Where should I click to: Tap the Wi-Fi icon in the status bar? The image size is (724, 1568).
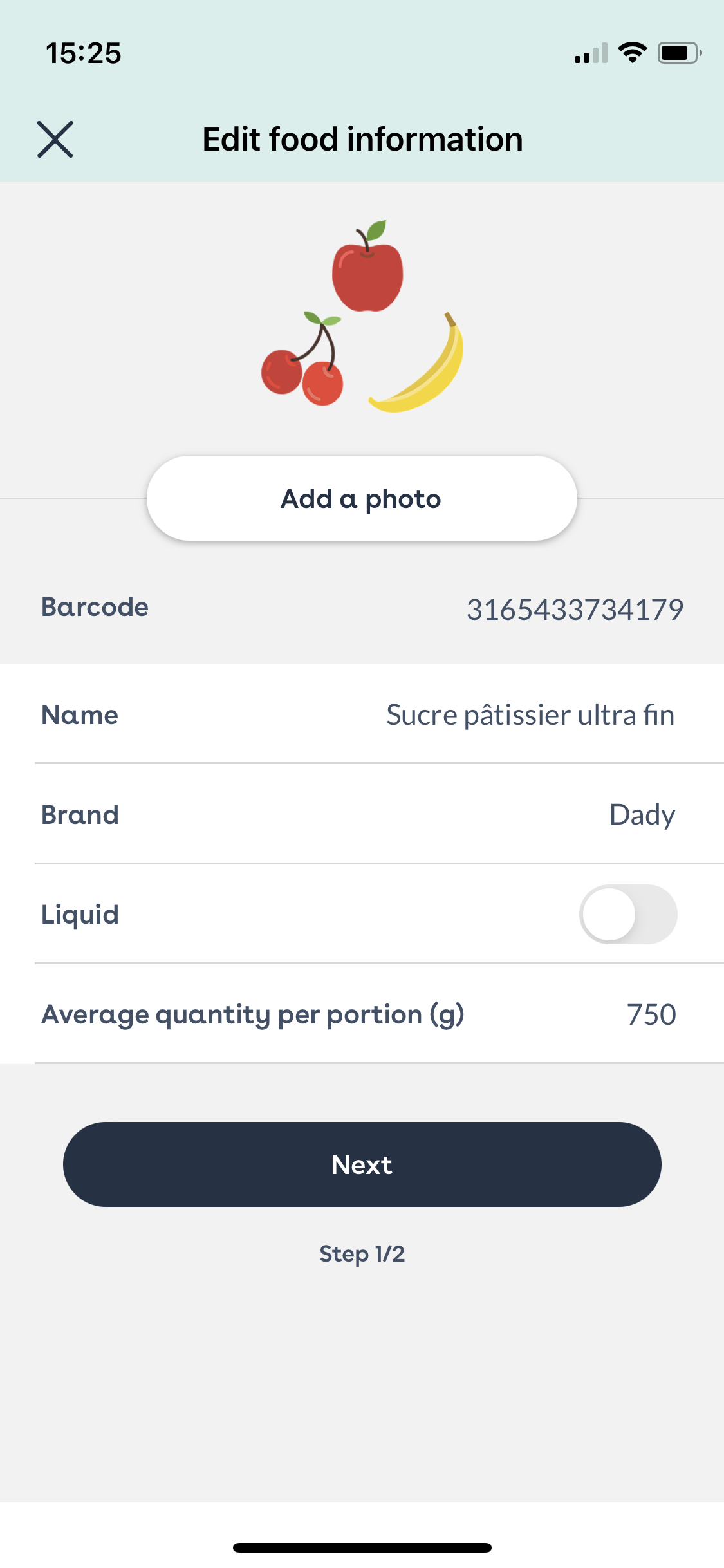click(634, 53)
